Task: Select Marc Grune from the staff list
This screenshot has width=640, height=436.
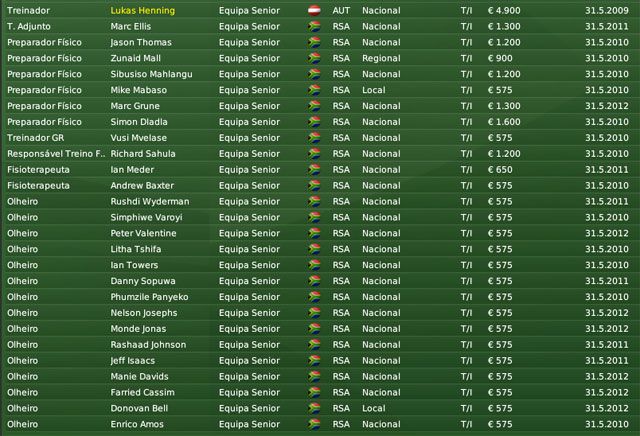Action: coord(135,106)
